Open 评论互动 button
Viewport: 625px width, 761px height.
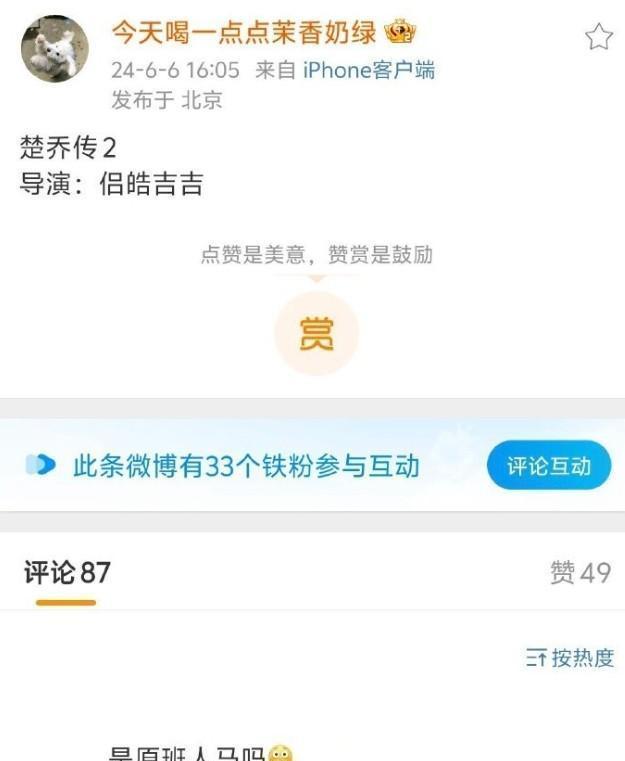click(548, 465)
